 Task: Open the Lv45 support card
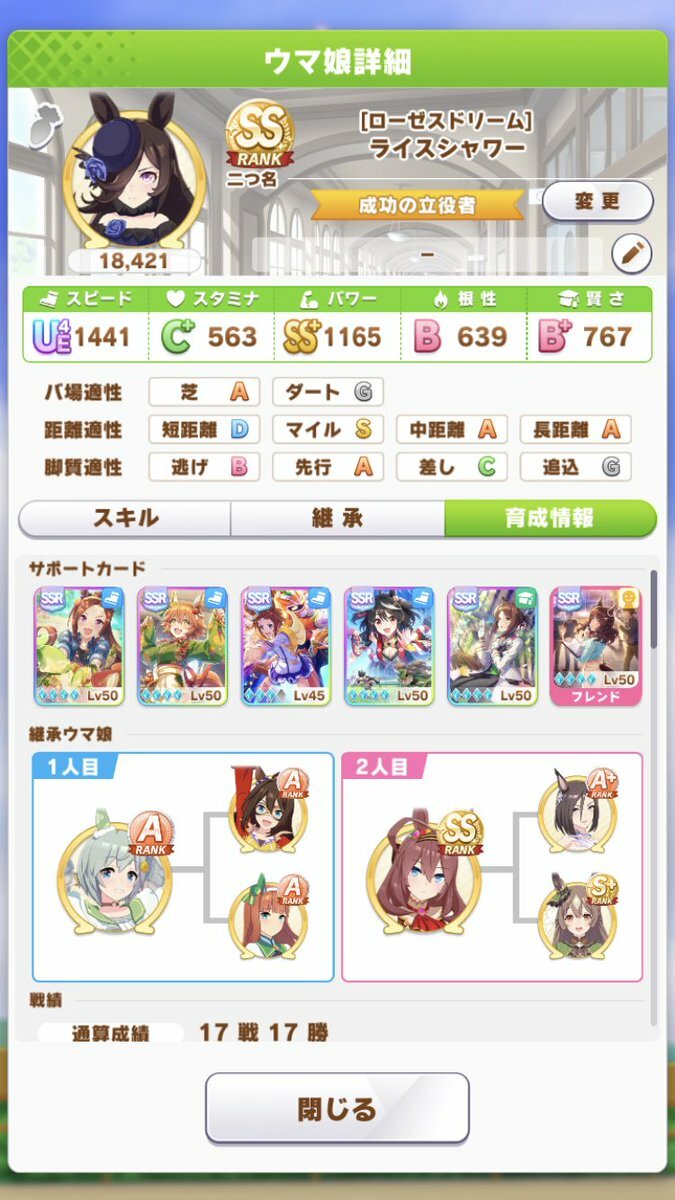[x=286, y=645]
